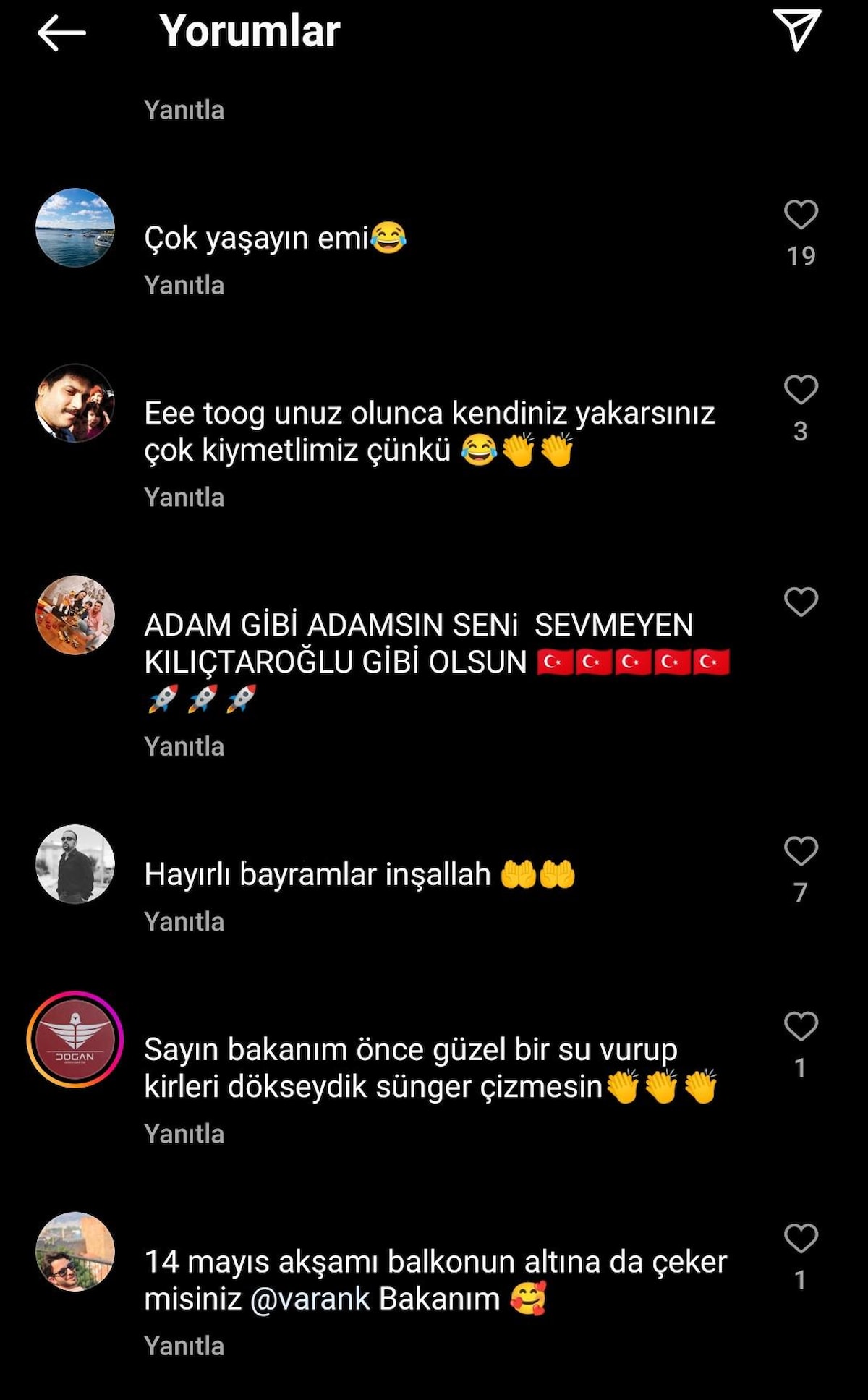868x1400 pixels.
Task: Open profile of the "Hayırlı bayramlar" commenter
Action: (x=75, y=864)
